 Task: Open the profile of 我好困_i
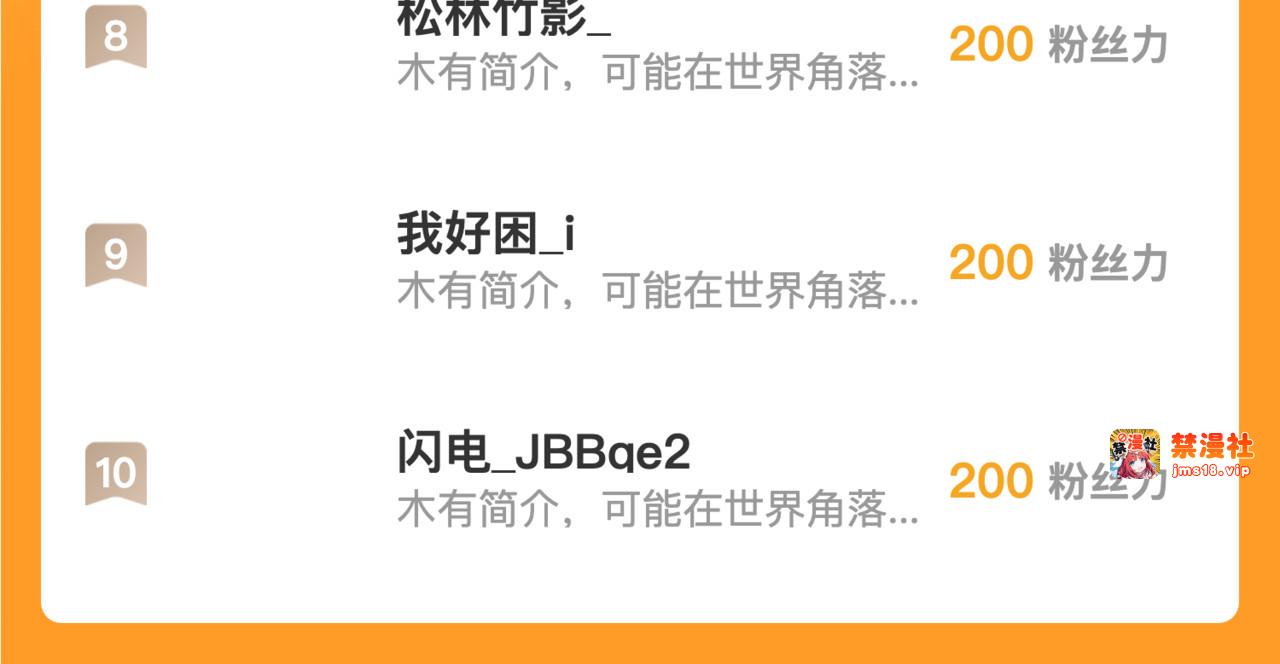click(x=486, y=235)
